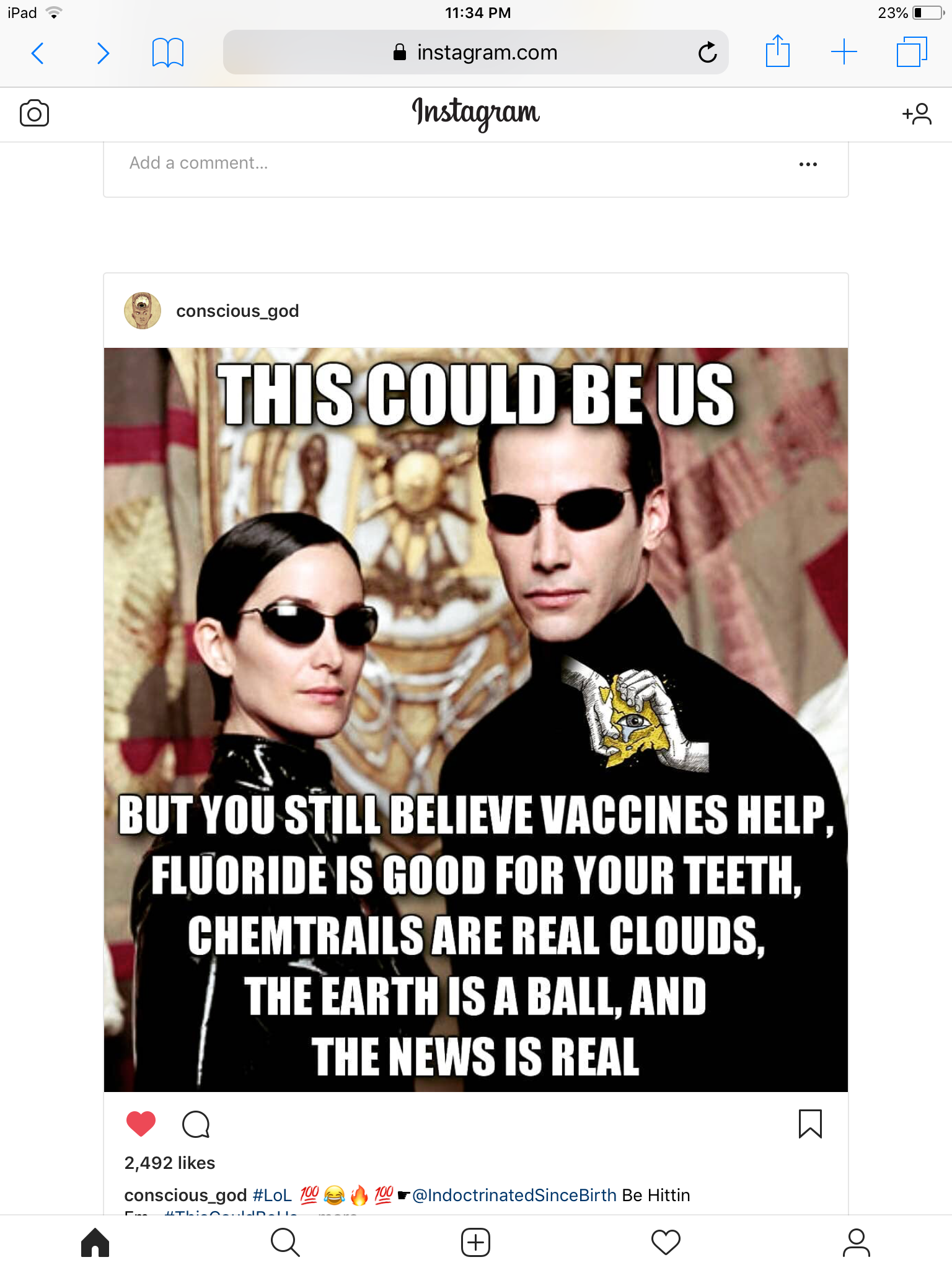
Task: Open the Safari share sheet
Action: [x=777, y=51]
